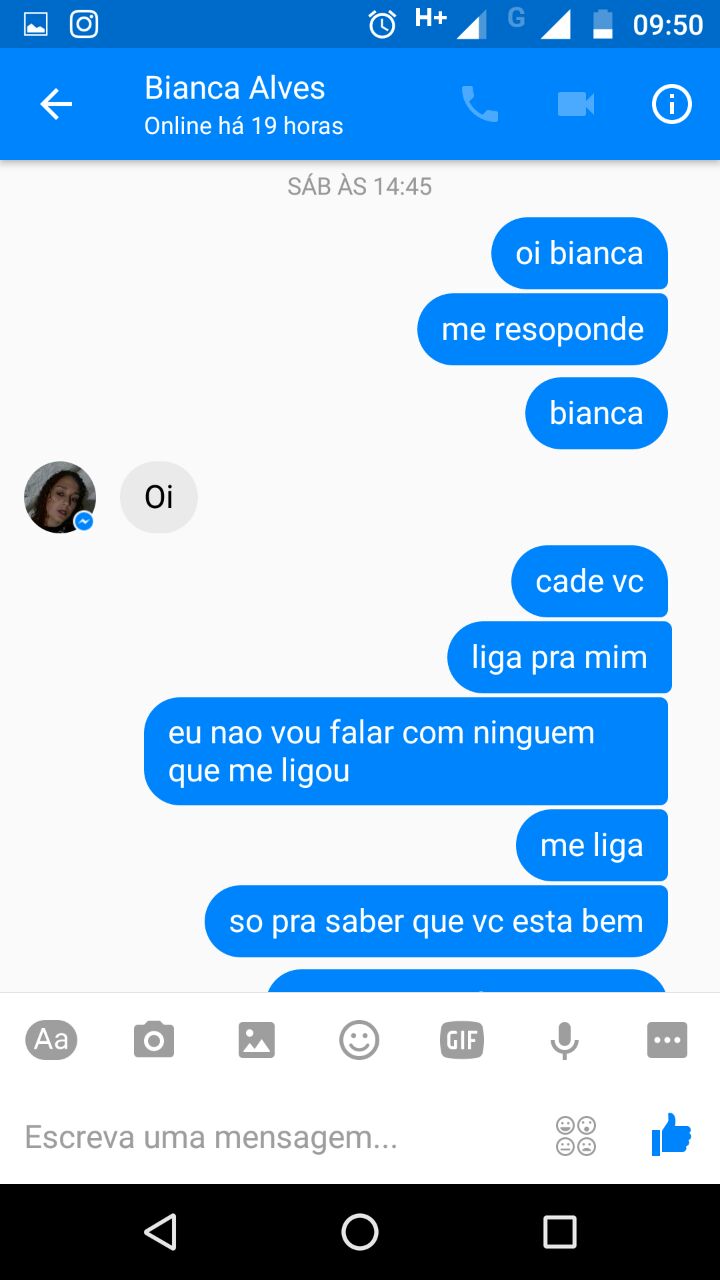
Task: Send a thumbs-up like
Action: tap(671, 1135)
